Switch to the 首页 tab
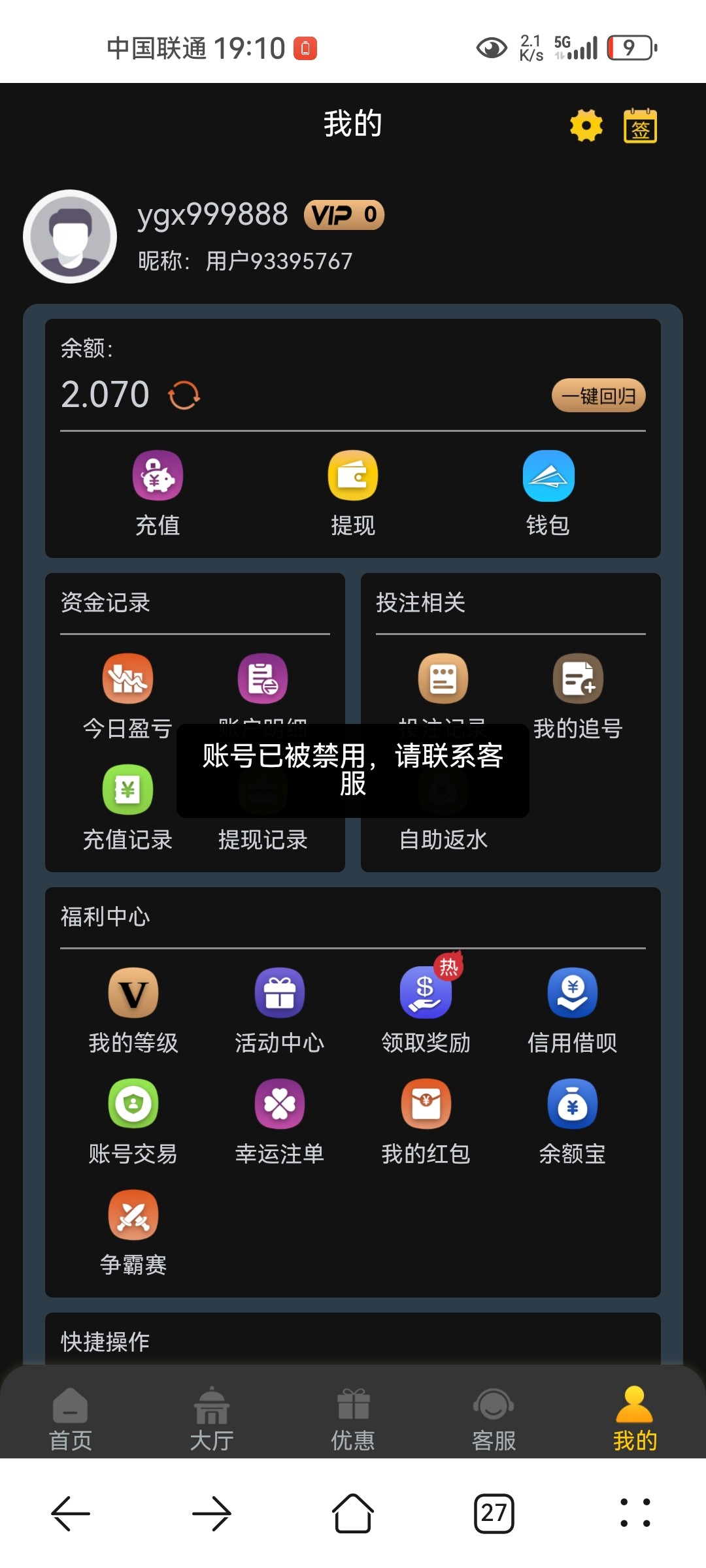 coord(71,1419)
